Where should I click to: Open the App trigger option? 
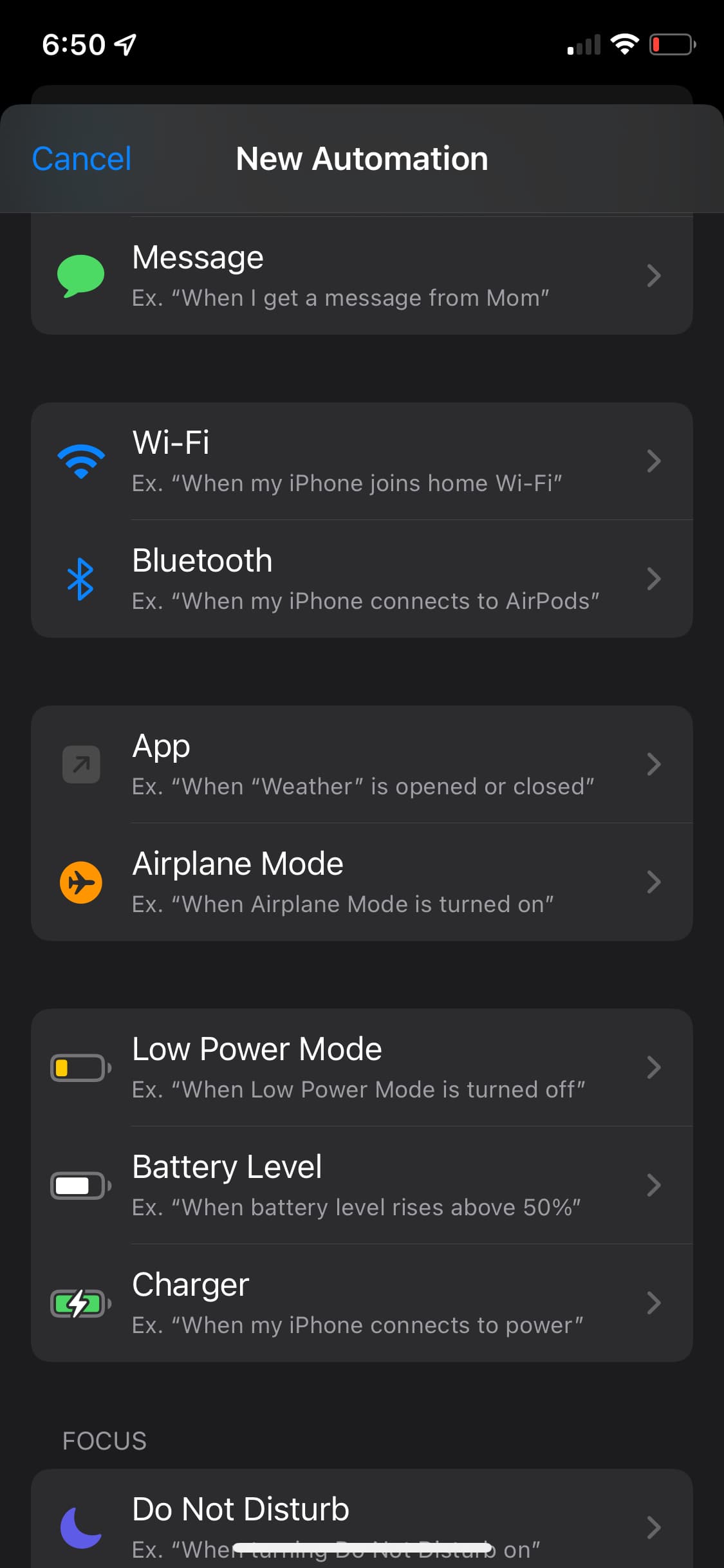(x=362, y=764)
